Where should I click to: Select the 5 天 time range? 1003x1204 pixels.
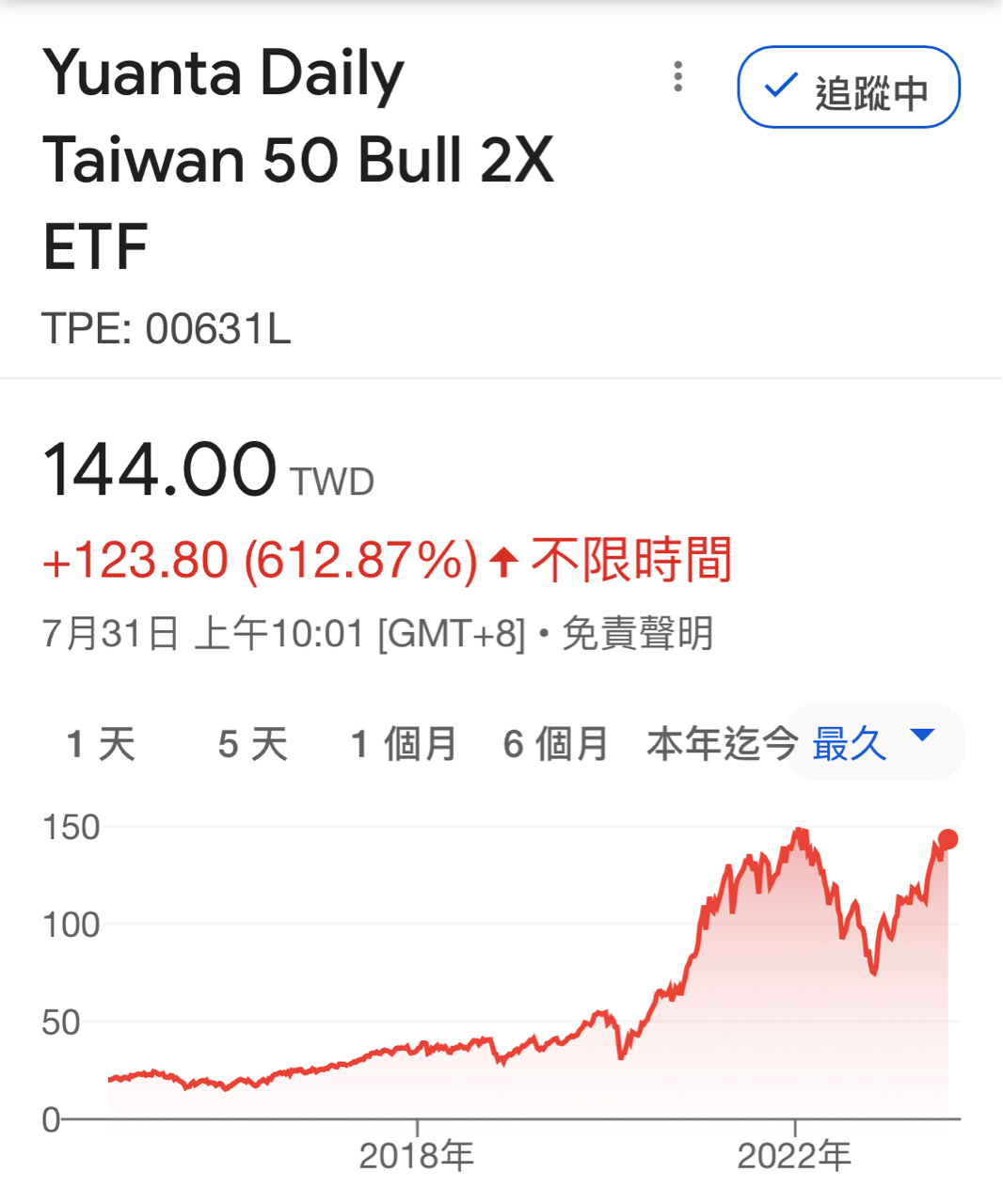[253, 744]
